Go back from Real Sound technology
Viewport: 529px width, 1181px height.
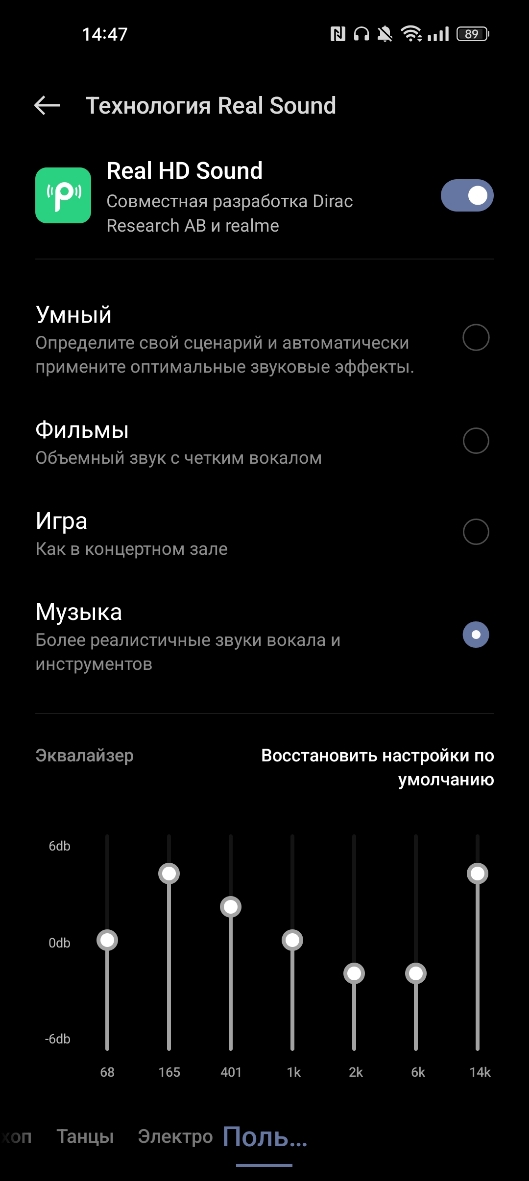(x=47, y=105)
